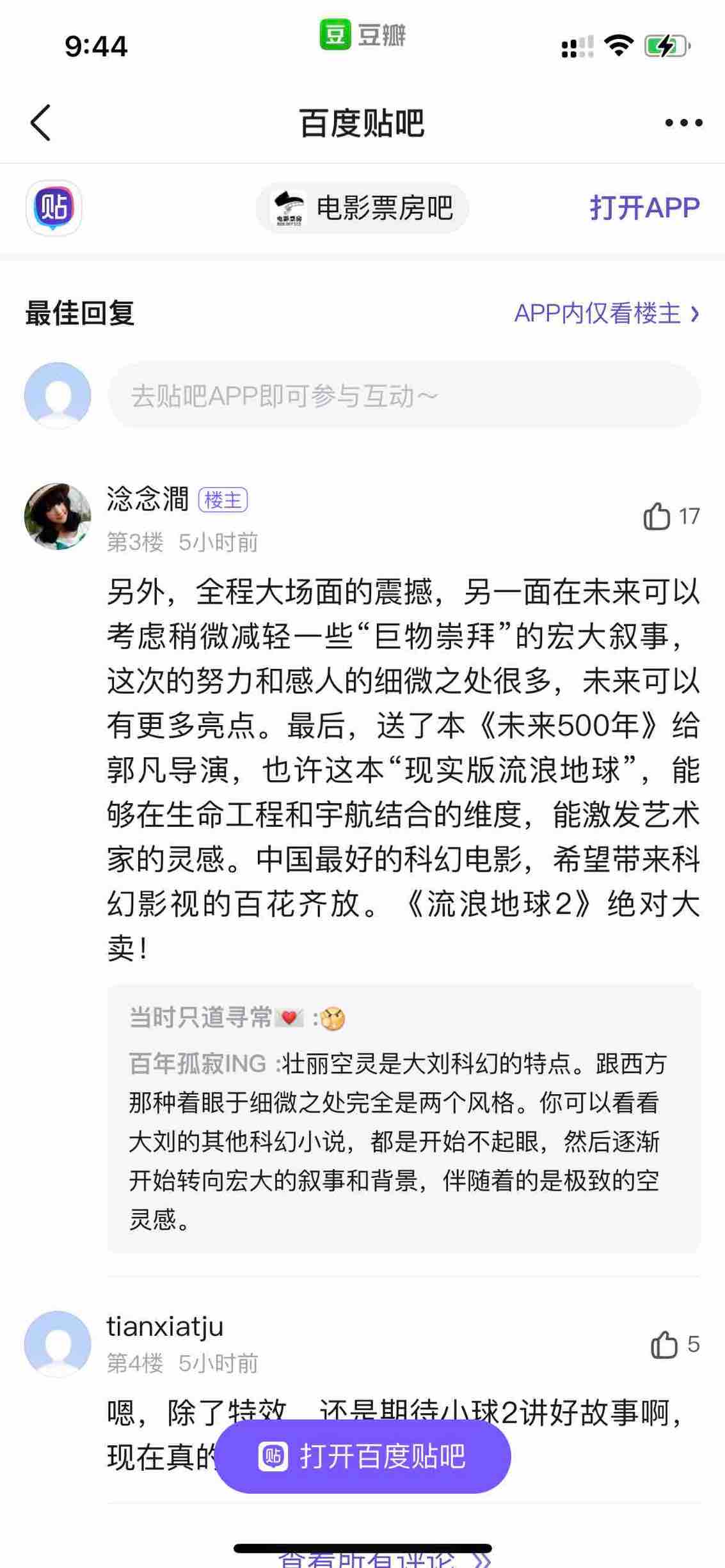The width and height of the screenshot is (725, 1568).
Task: Open the quoted reply from 当时只道寻常
Action: [x=404, y=1117]
